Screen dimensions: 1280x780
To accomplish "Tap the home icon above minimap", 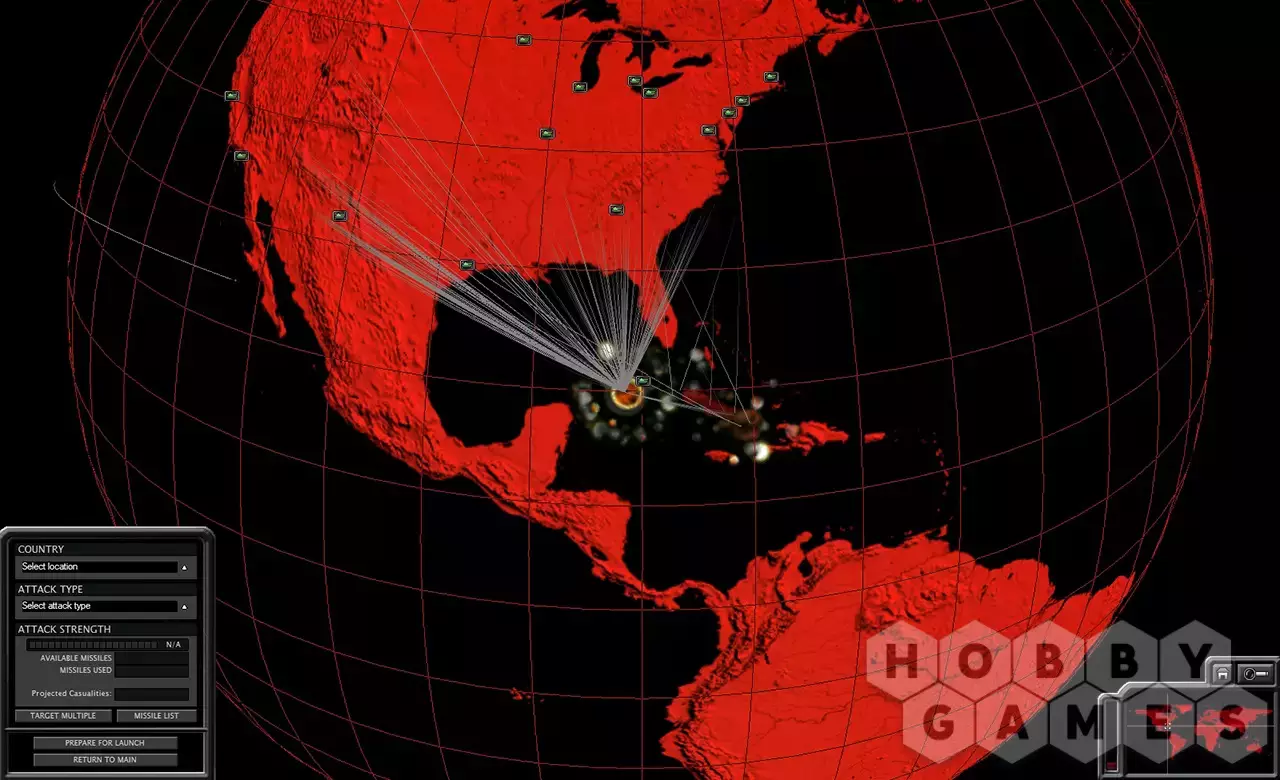I will [1222, 674].
